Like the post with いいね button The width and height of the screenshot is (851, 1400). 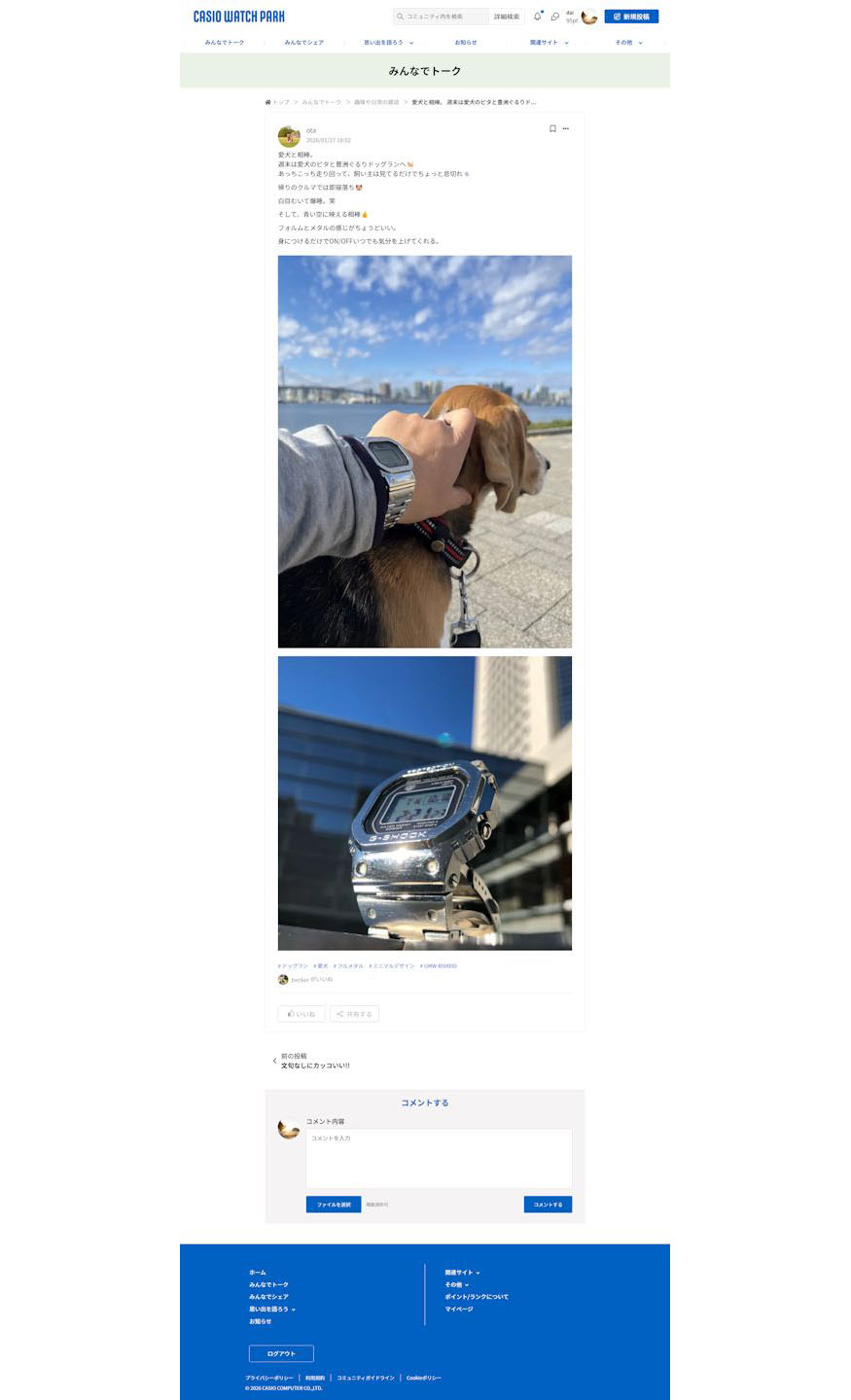pyautogui.click(x=301, y=1014)
